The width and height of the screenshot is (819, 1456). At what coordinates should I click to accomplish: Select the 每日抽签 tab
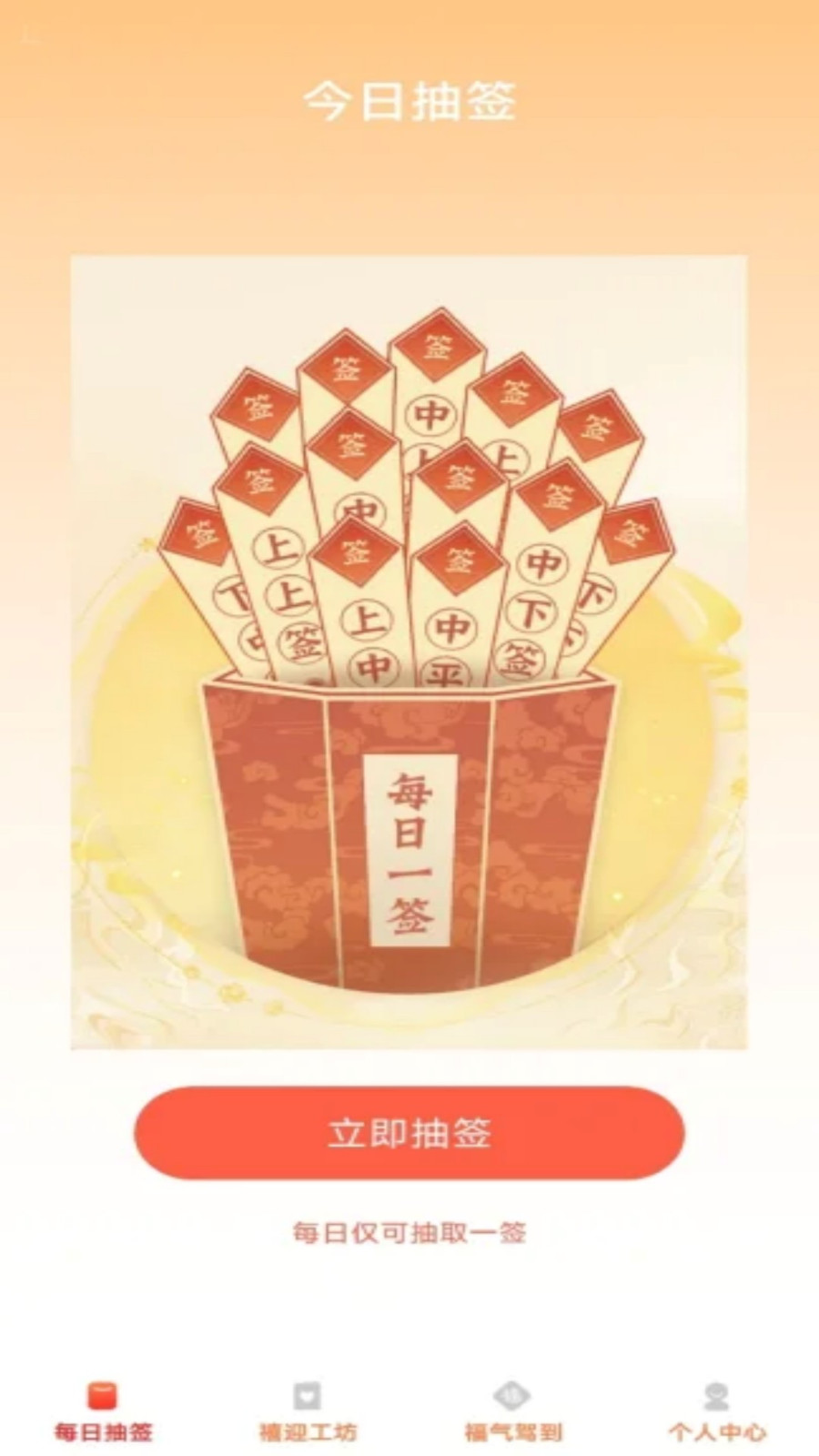103,1412
